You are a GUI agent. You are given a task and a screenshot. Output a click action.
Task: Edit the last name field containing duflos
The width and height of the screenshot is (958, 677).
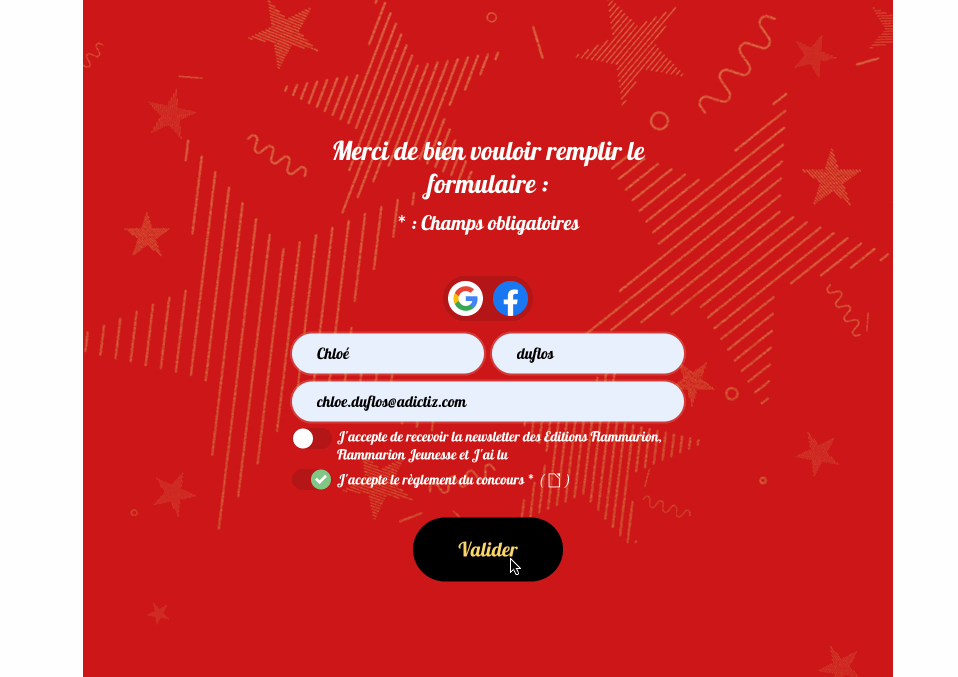click(588, 354)
